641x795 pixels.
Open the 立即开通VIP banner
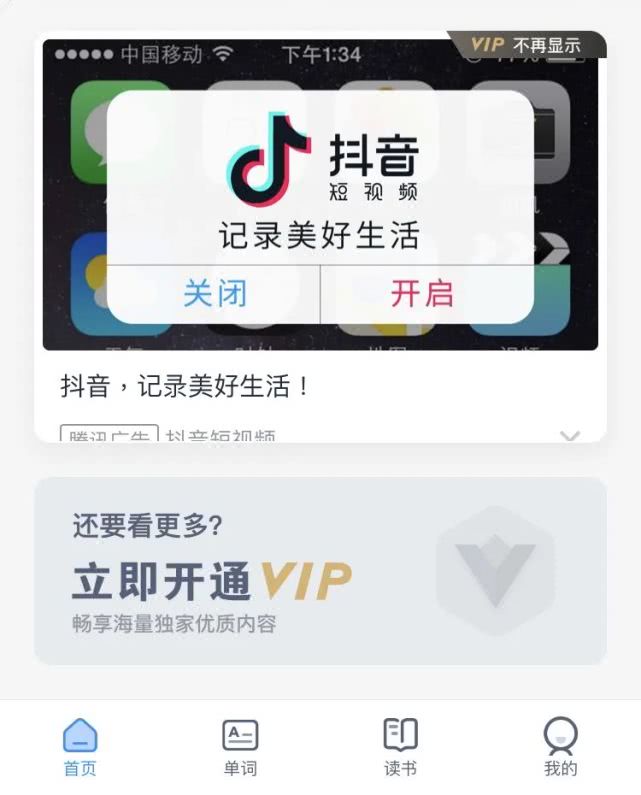coord(320,570)
